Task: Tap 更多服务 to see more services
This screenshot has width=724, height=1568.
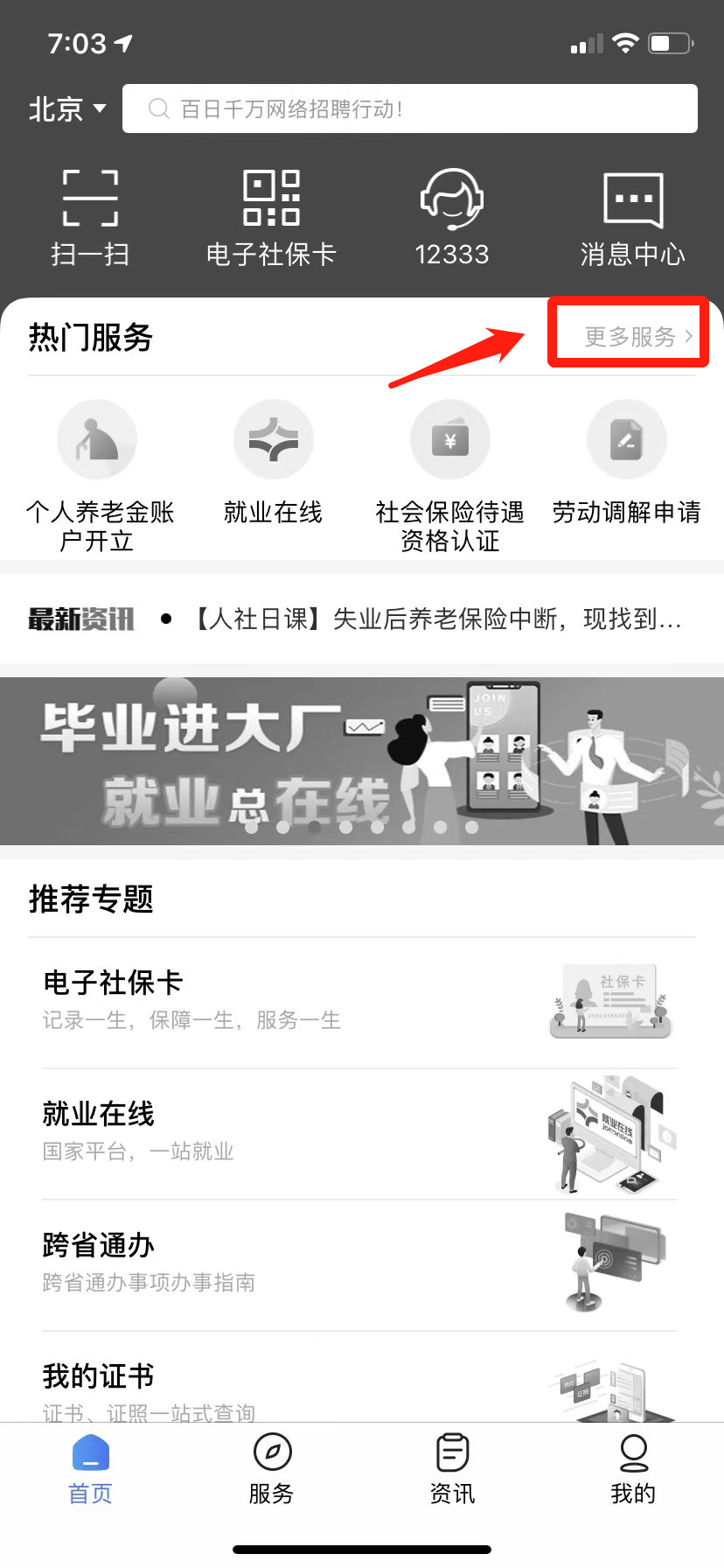Action: click(x=636, y=337)
